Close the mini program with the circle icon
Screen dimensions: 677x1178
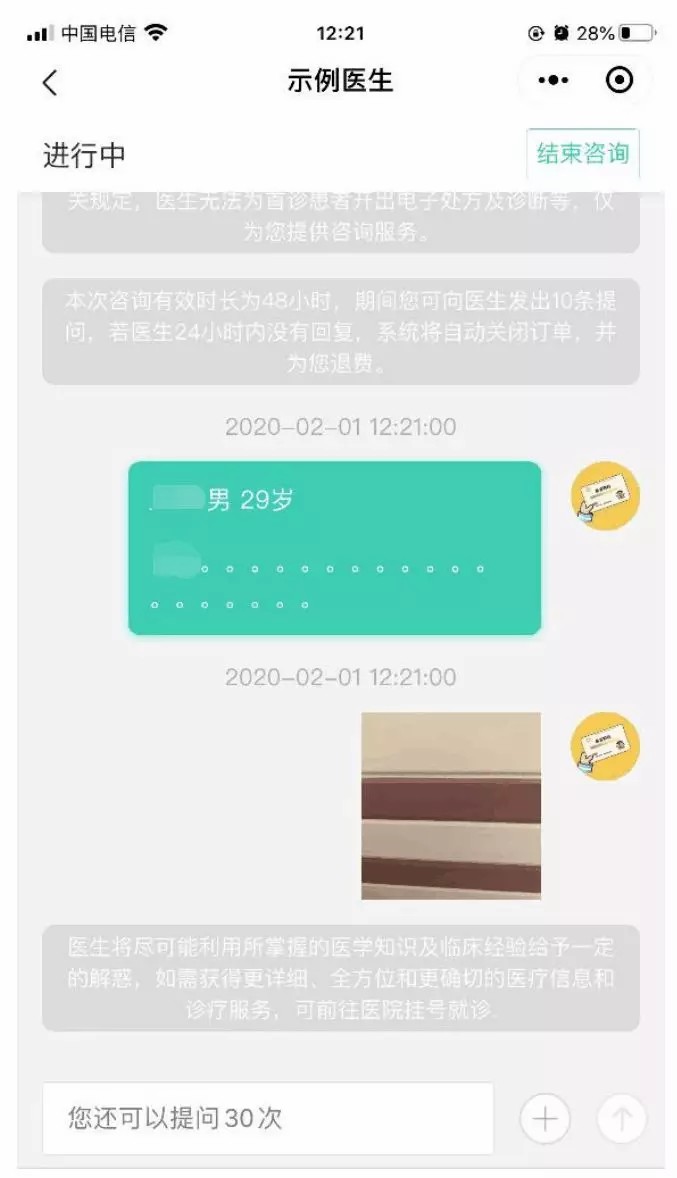620,81
